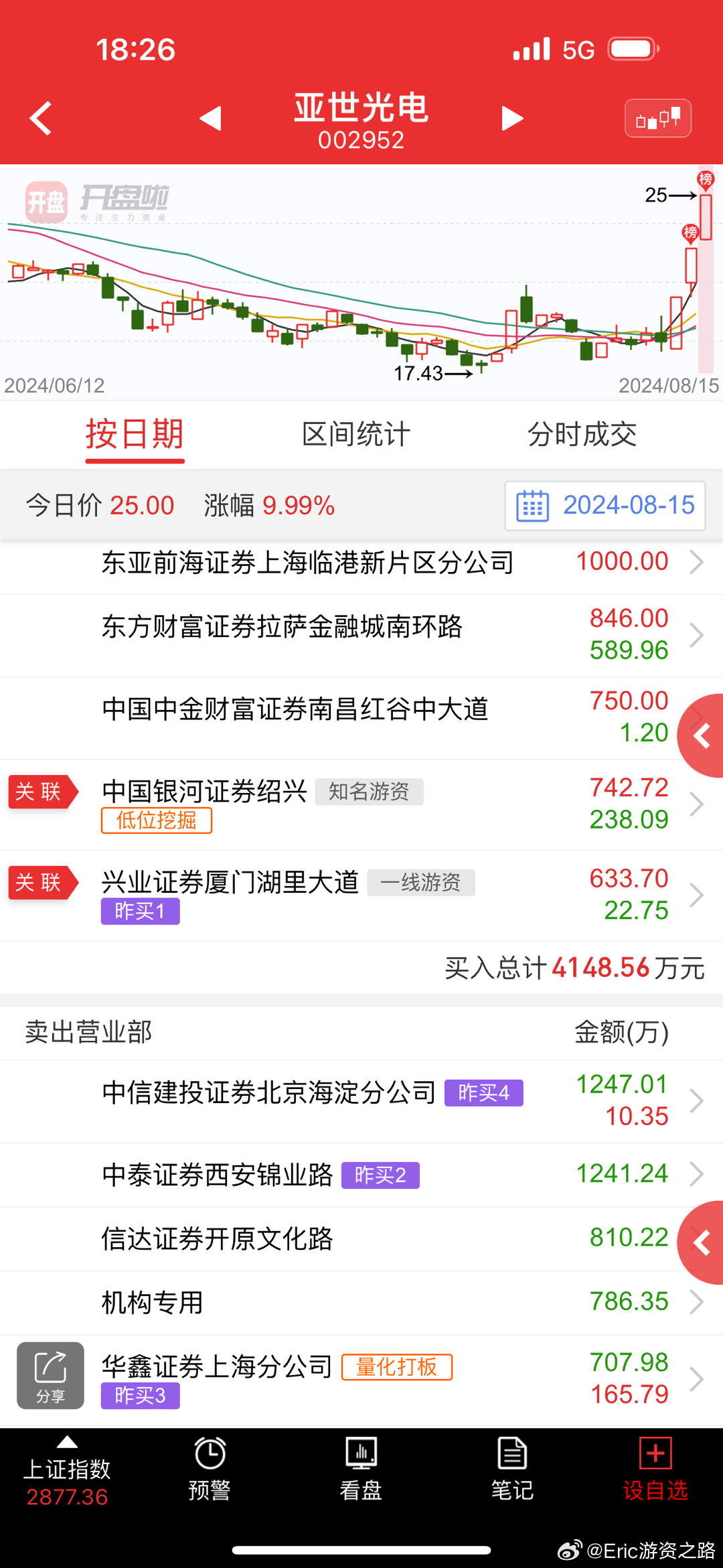Open 看盘 in bottom bar

point(361,1469)
